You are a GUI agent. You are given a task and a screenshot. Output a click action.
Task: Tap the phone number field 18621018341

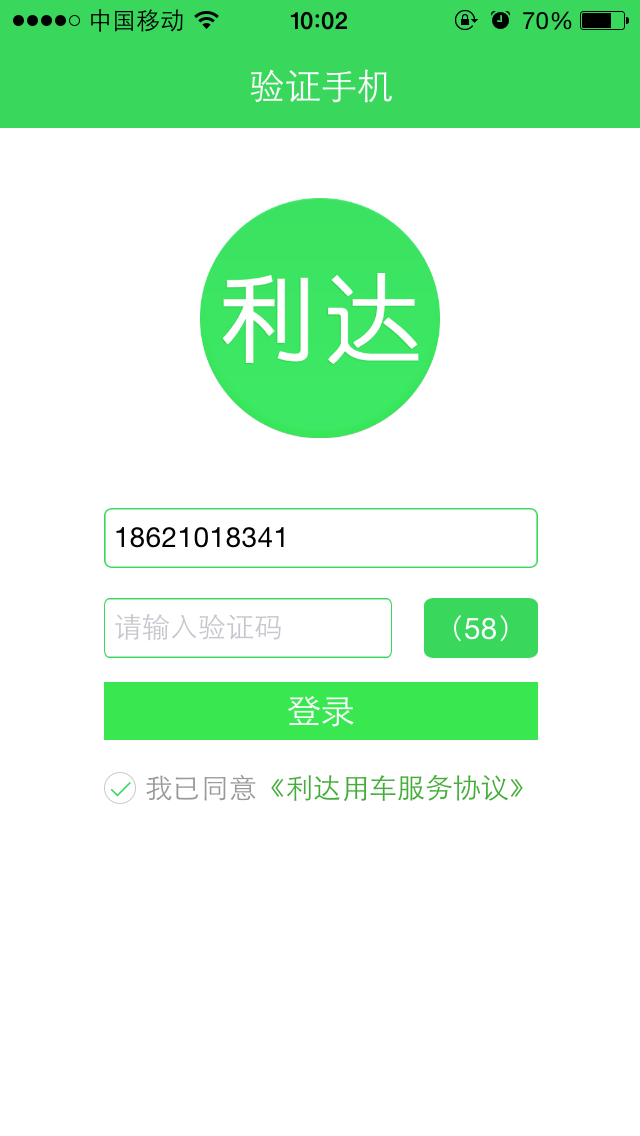(x=320, y=538)
